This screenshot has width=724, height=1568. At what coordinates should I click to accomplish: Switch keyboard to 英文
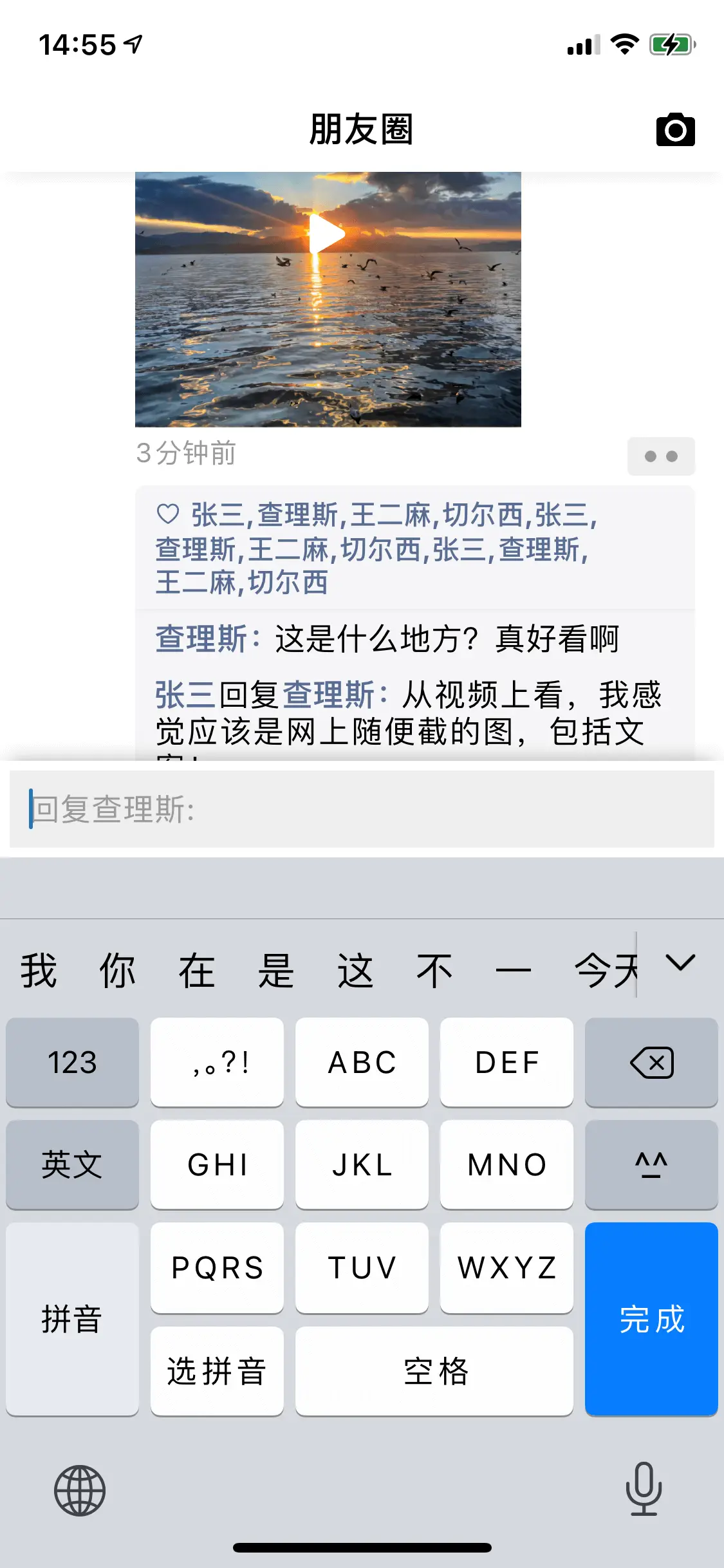point(72,1164)
